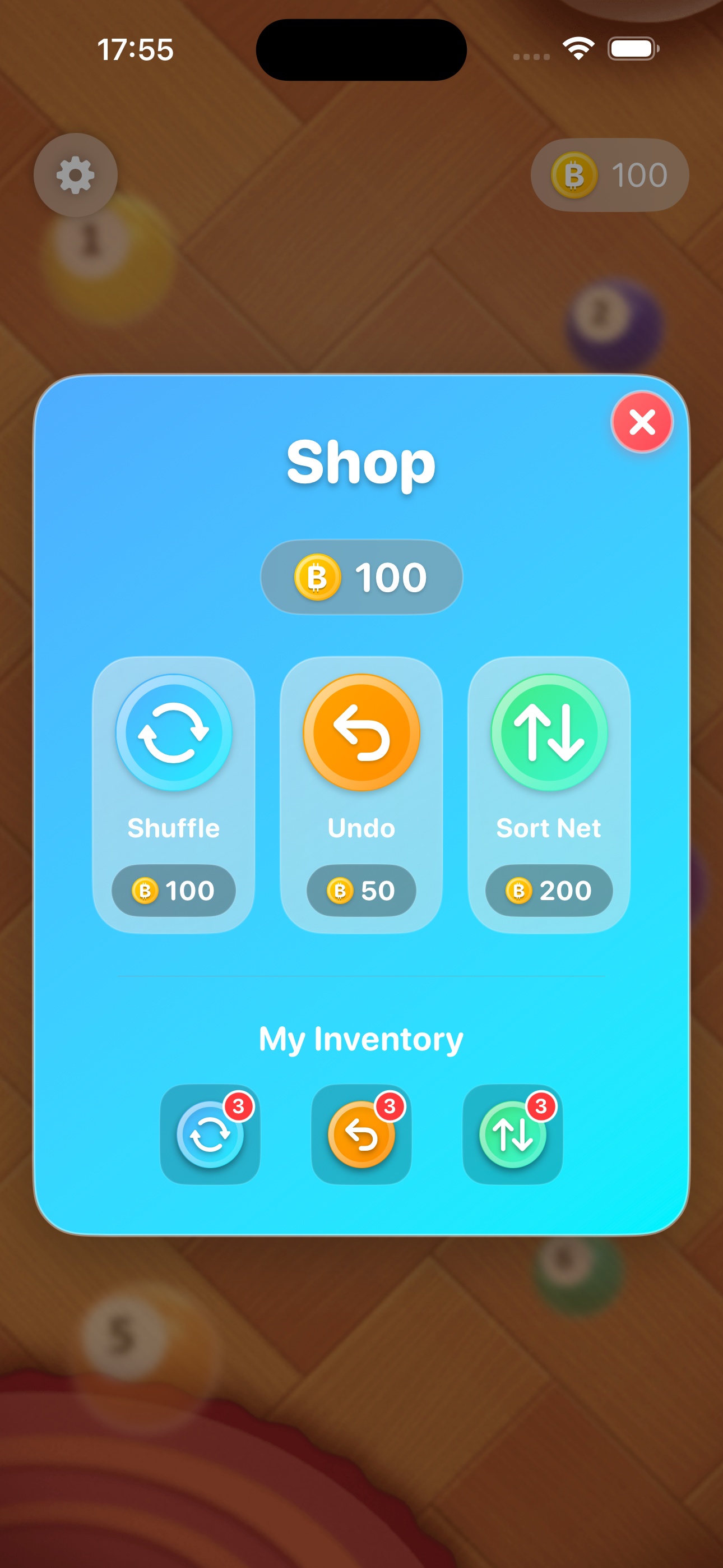
Task: Buy Undo for 50 coins
Action: coord(361,891)
